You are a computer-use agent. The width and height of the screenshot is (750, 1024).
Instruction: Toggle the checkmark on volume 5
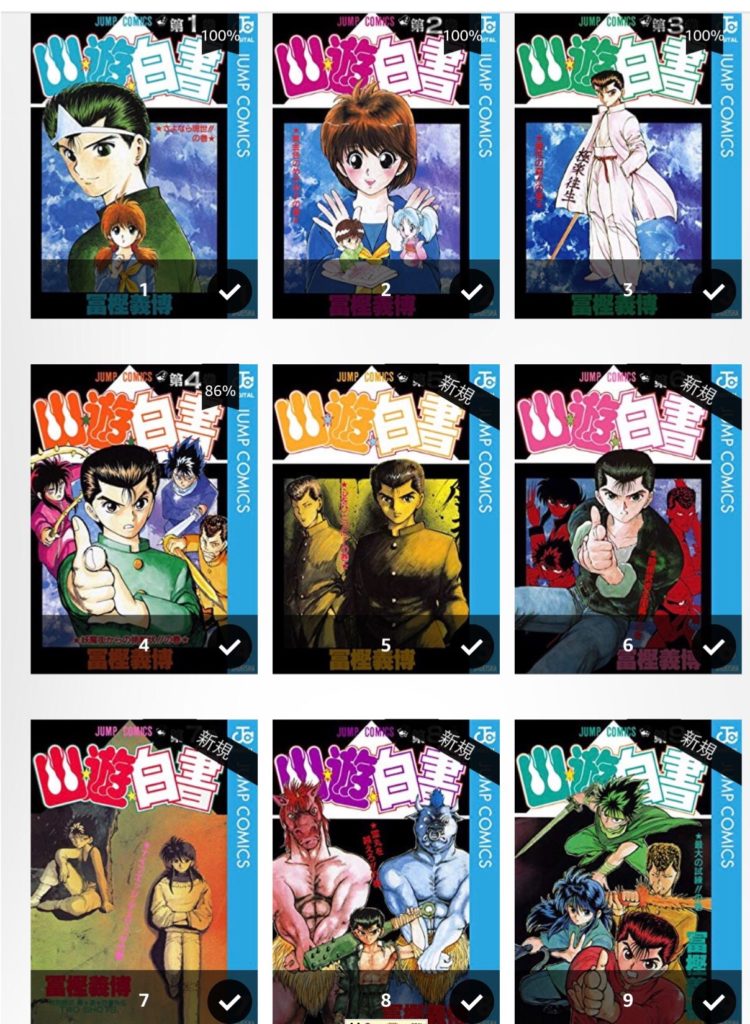(471, 647)
